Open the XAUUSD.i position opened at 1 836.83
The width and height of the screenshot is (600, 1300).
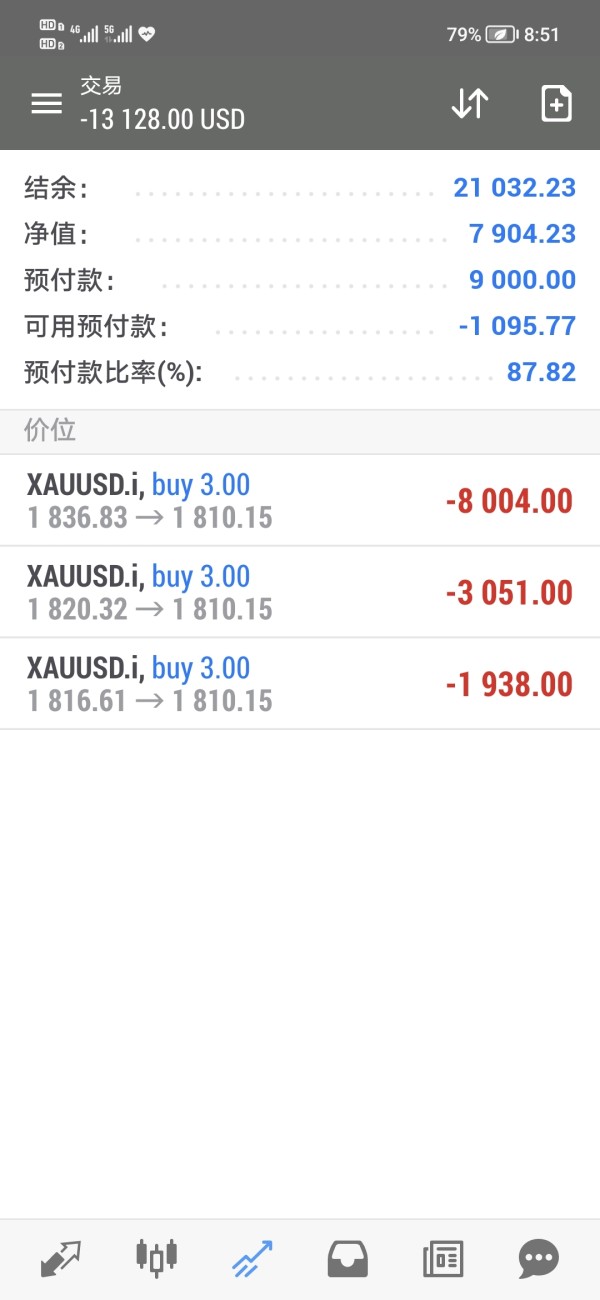coord(300,500)
